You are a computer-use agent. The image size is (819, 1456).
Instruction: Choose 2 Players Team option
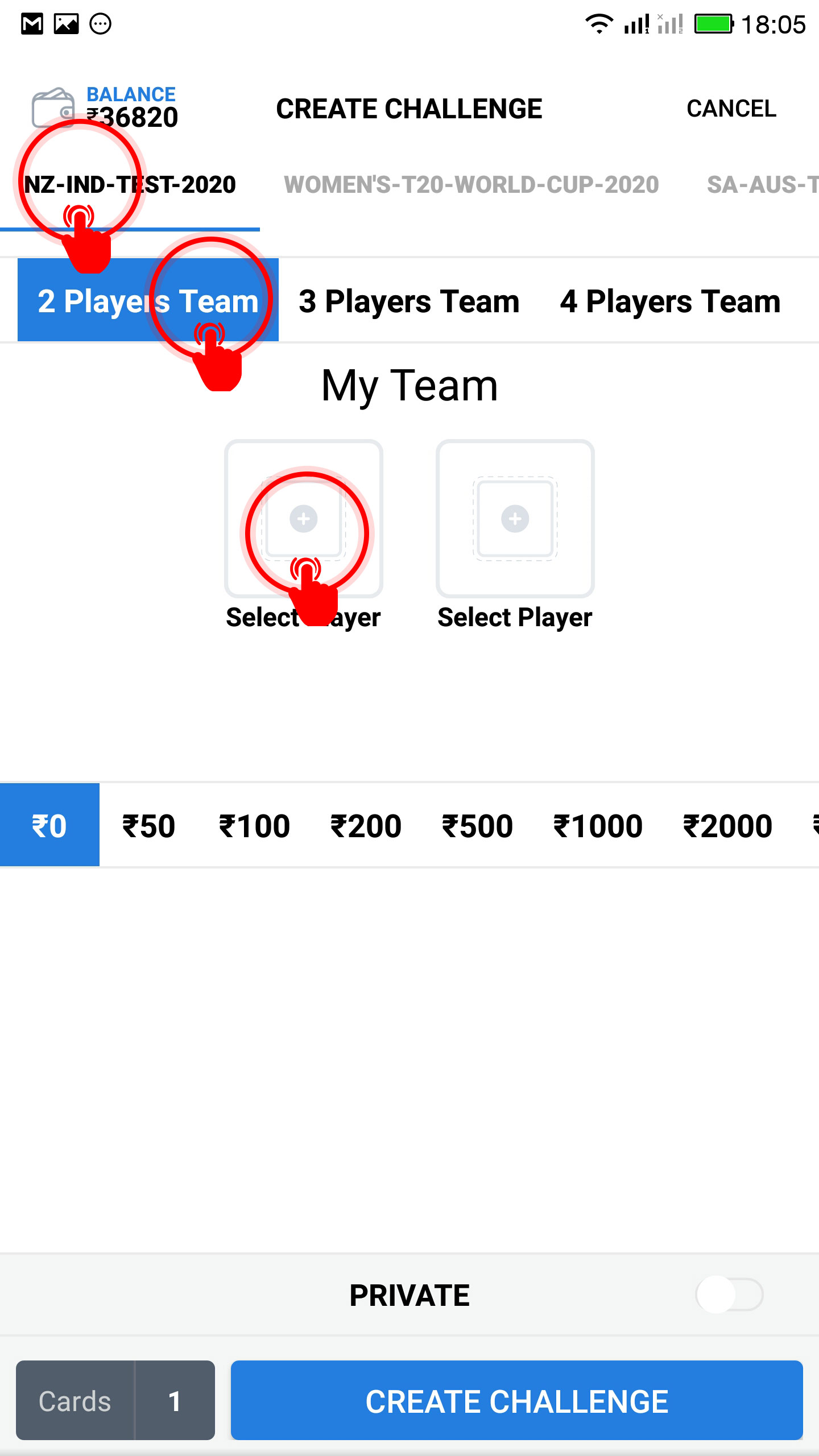point(148,300)
